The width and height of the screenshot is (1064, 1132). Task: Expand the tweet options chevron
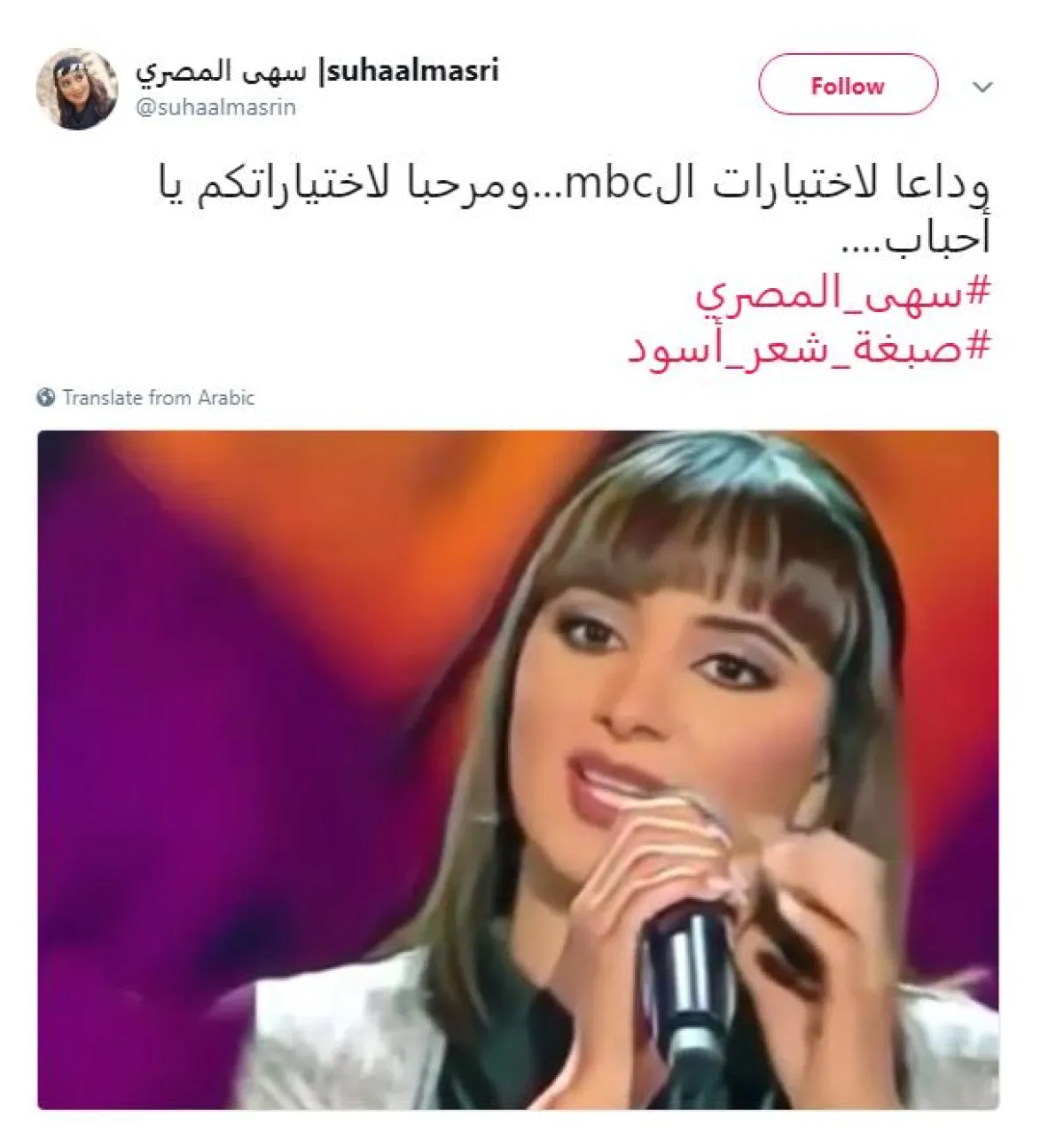982,87
